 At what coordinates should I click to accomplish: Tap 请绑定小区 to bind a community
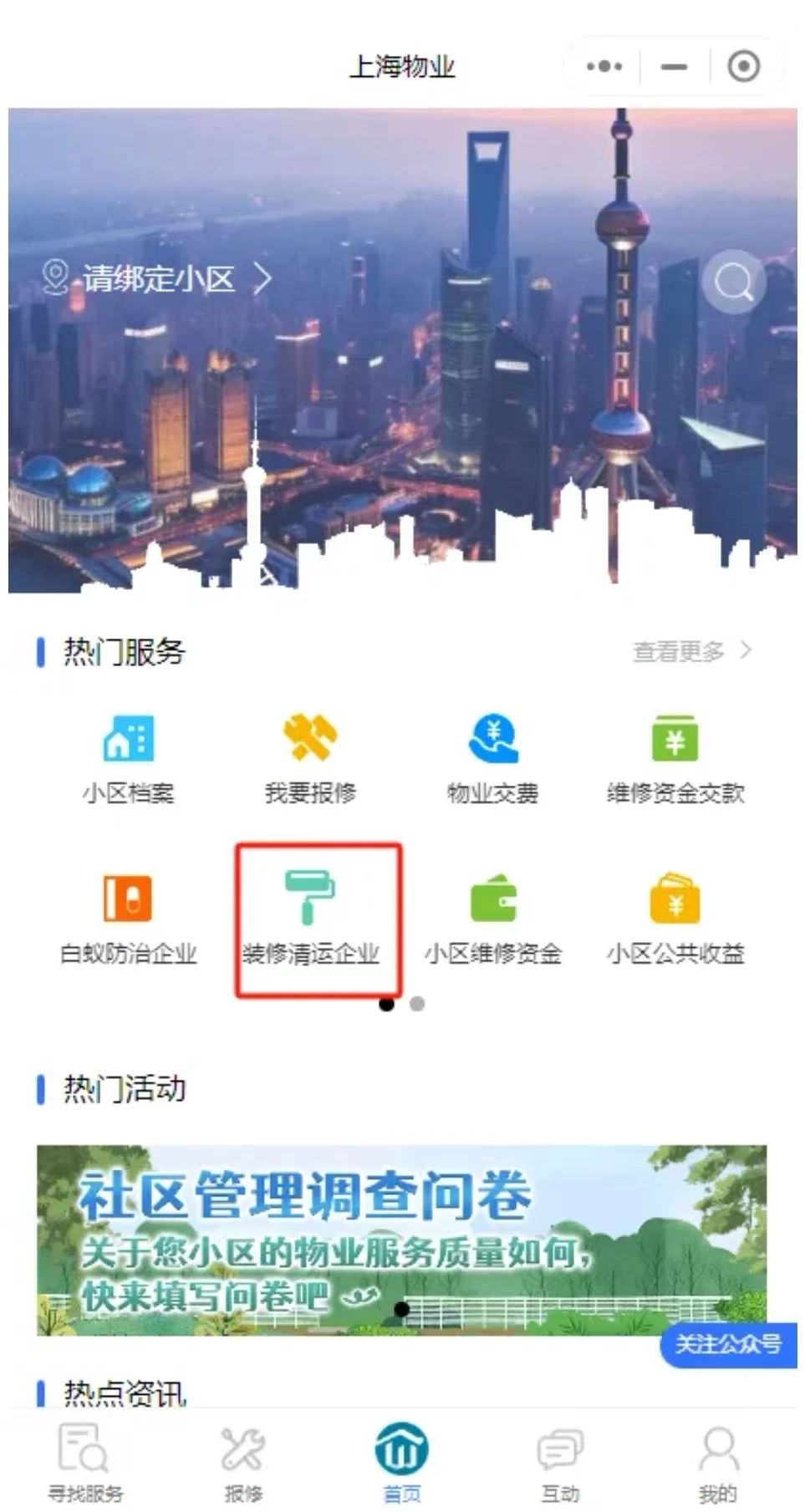tap(159, 278)
